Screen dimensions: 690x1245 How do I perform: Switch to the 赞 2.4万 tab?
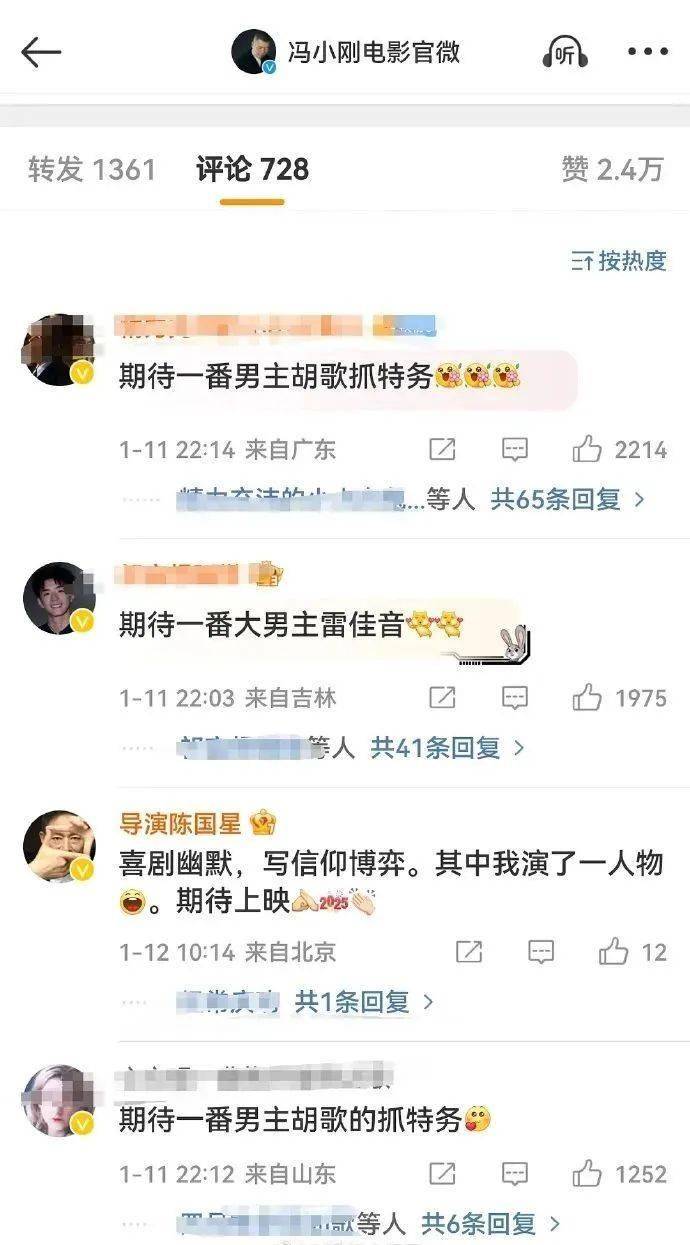tap(612, 170)
